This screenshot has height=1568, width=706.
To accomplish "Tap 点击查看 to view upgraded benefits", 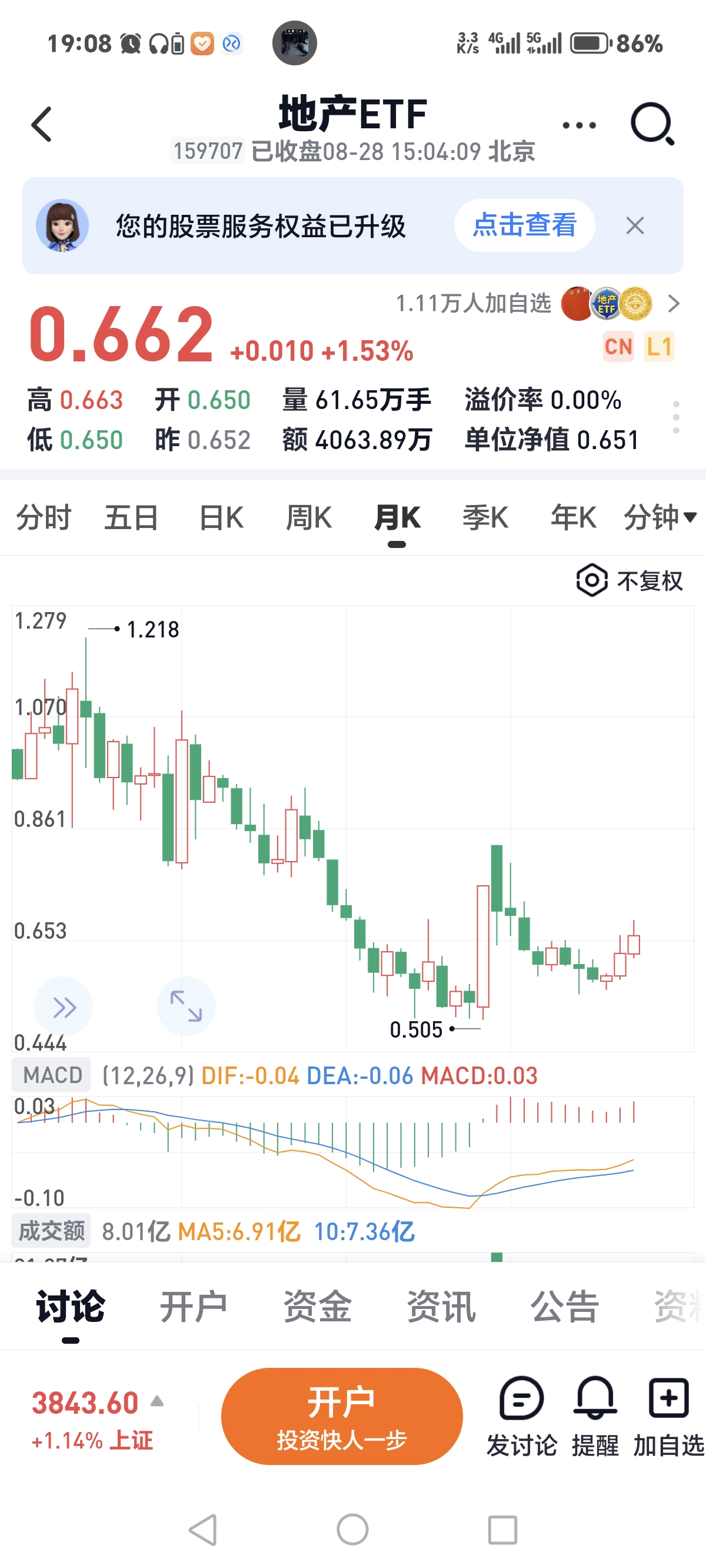I will (x=524, y=225).
